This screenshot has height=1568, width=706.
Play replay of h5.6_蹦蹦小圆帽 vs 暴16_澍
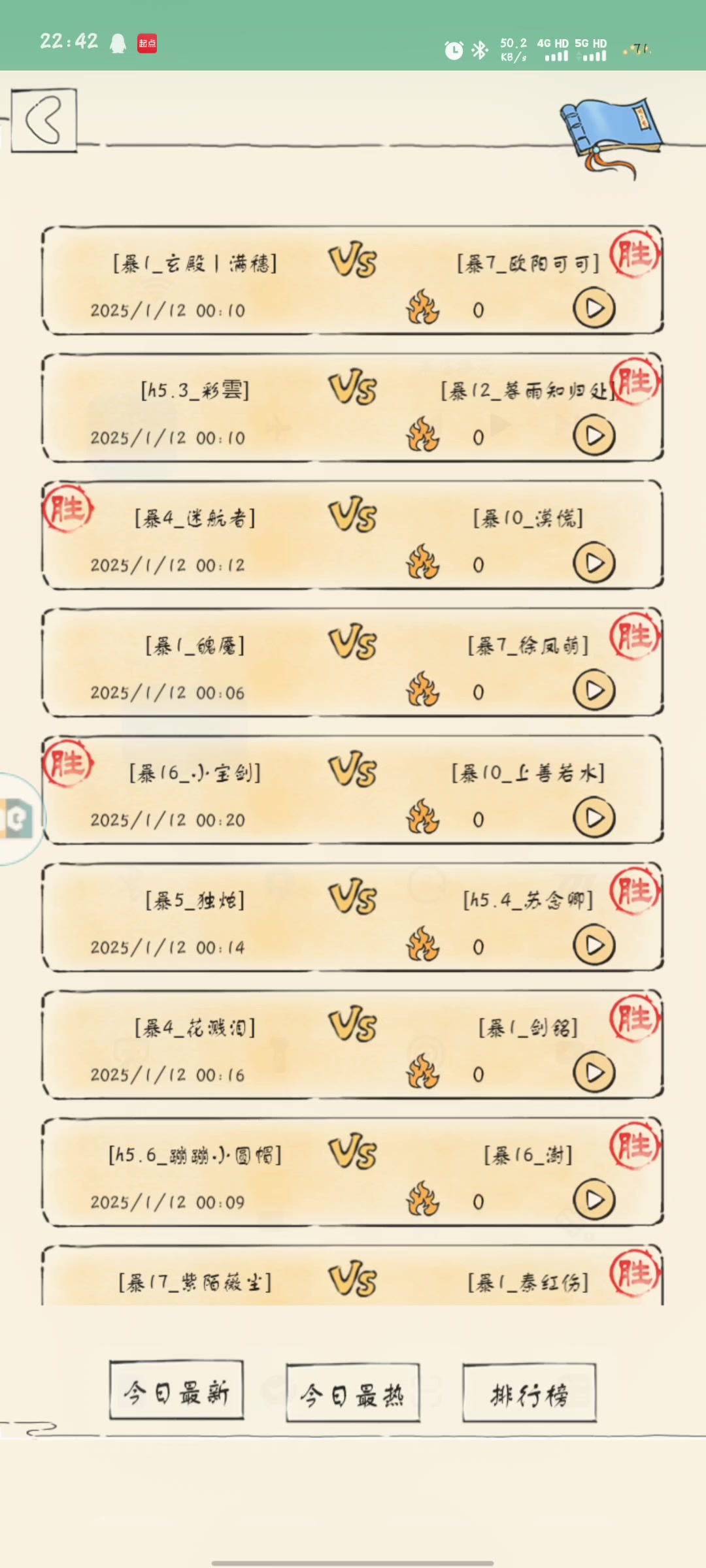[x=594, y=1200]
